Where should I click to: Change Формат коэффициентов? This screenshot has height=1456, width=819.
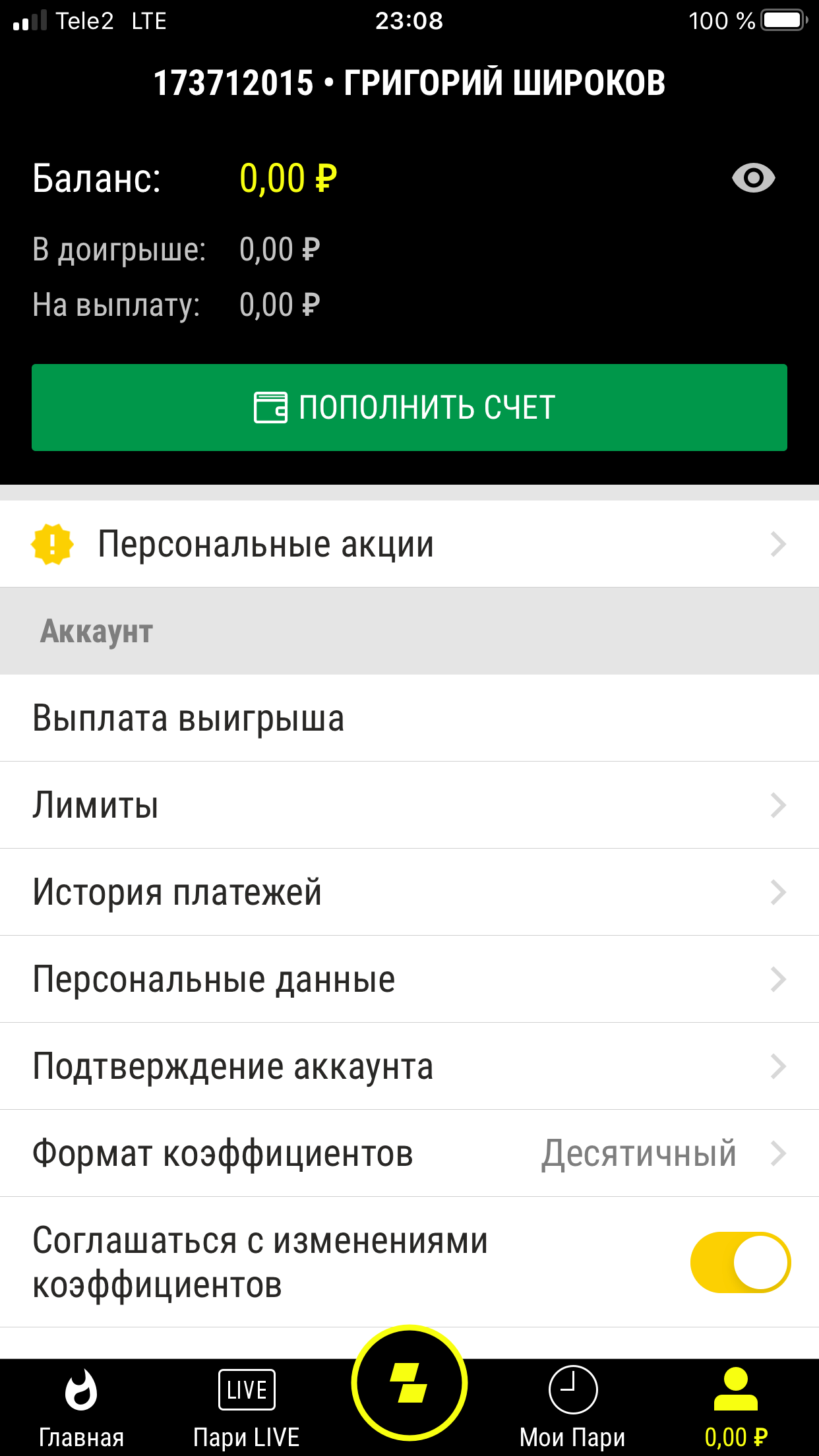pos(409,1153)
